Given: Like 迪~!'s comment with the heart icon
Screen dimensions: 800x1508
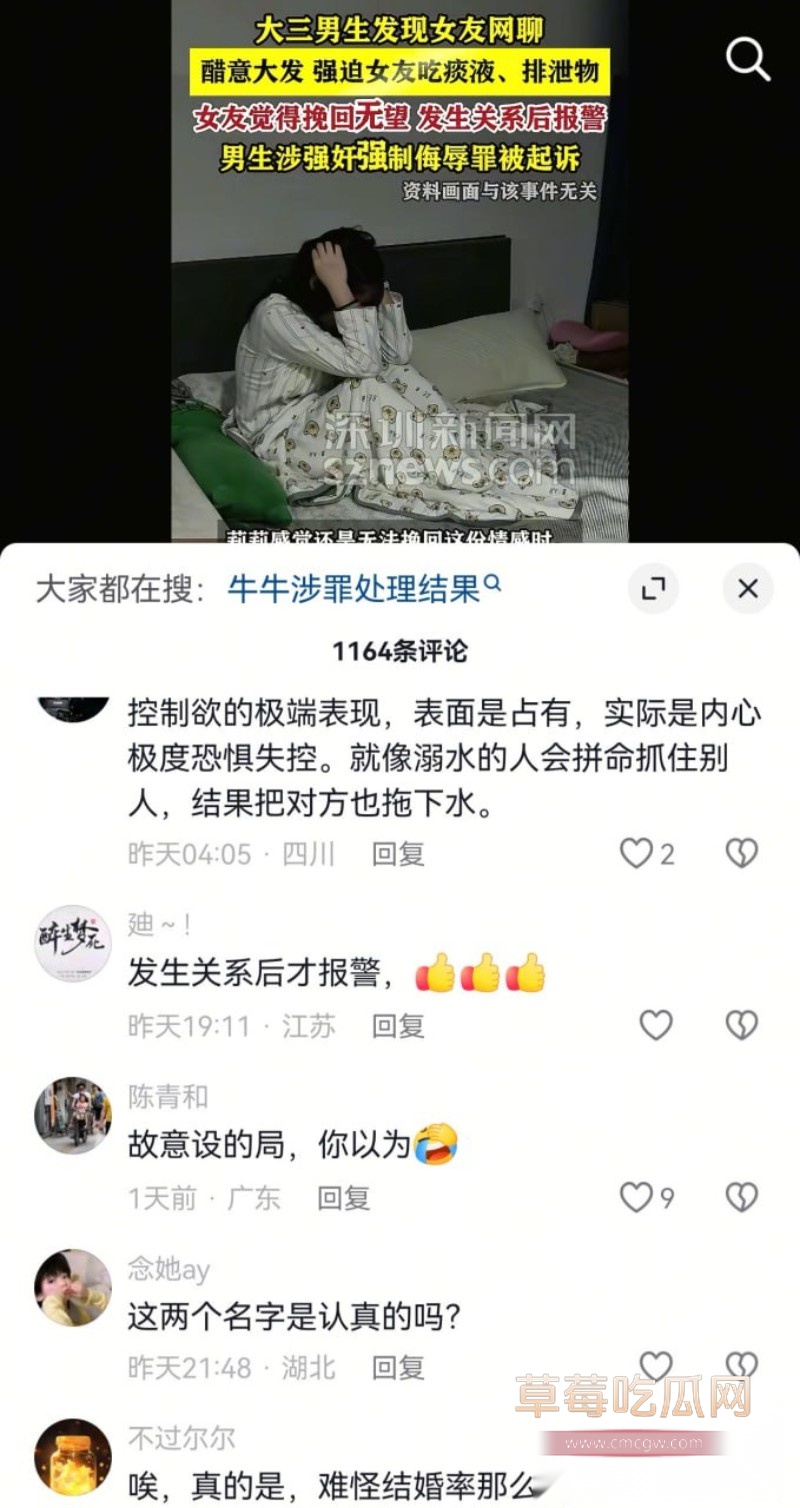Looking at the screenshot, I should [x=655, y=1026].
